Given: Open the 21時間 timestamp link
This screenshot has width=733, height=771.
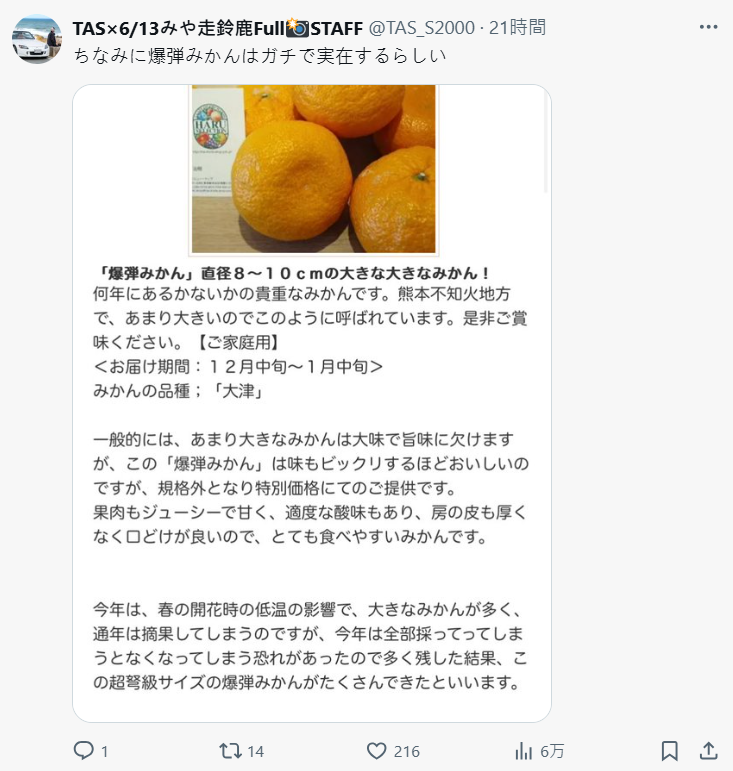Looking at the screenshot, I should tap(514, 27).
